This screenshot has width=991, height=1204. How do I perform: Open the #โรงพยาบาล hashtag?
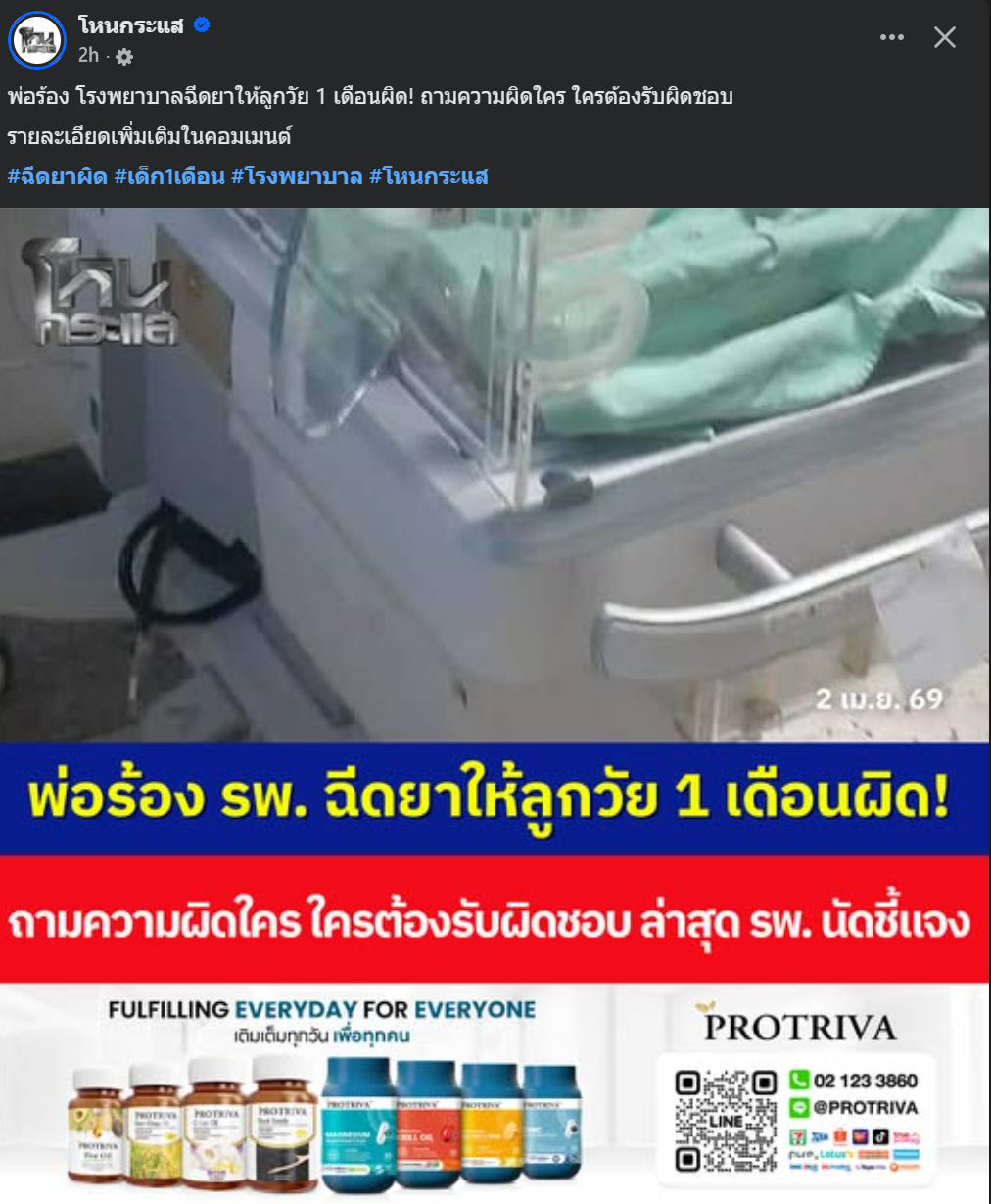pyautogui.click(x=296, y=176)
